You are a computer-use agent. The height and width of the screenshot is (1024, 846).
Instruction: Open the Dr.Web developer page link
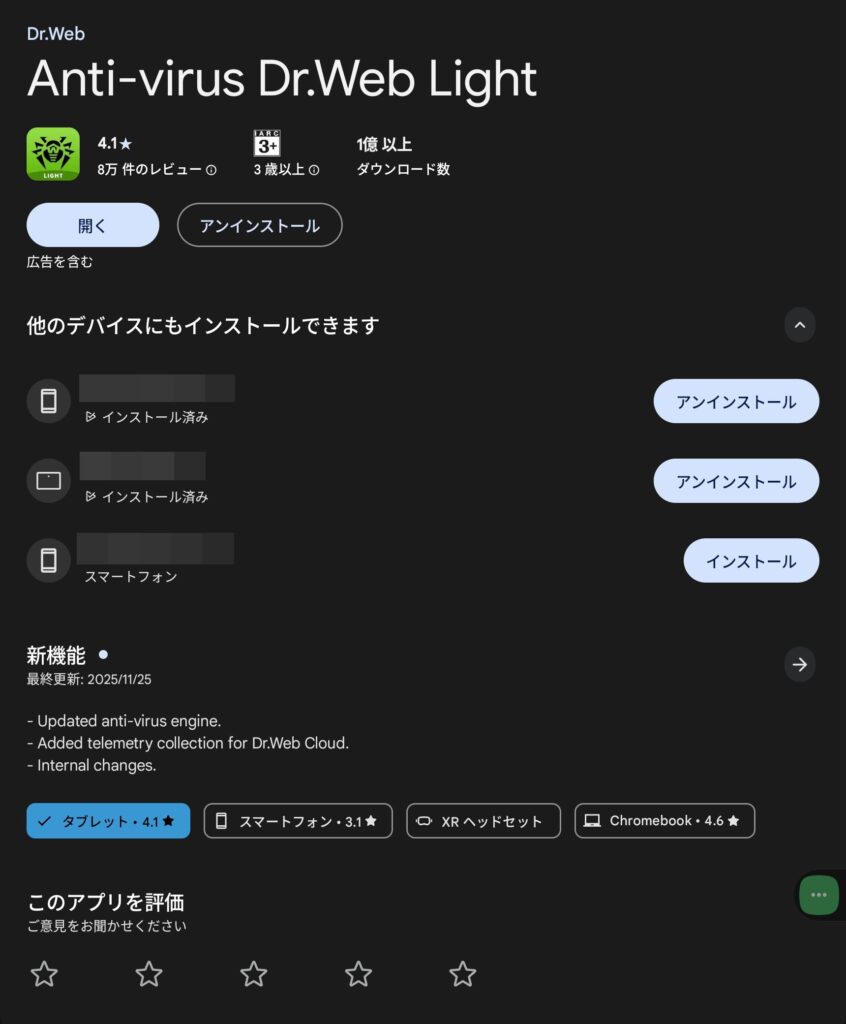tap(56, 34)
